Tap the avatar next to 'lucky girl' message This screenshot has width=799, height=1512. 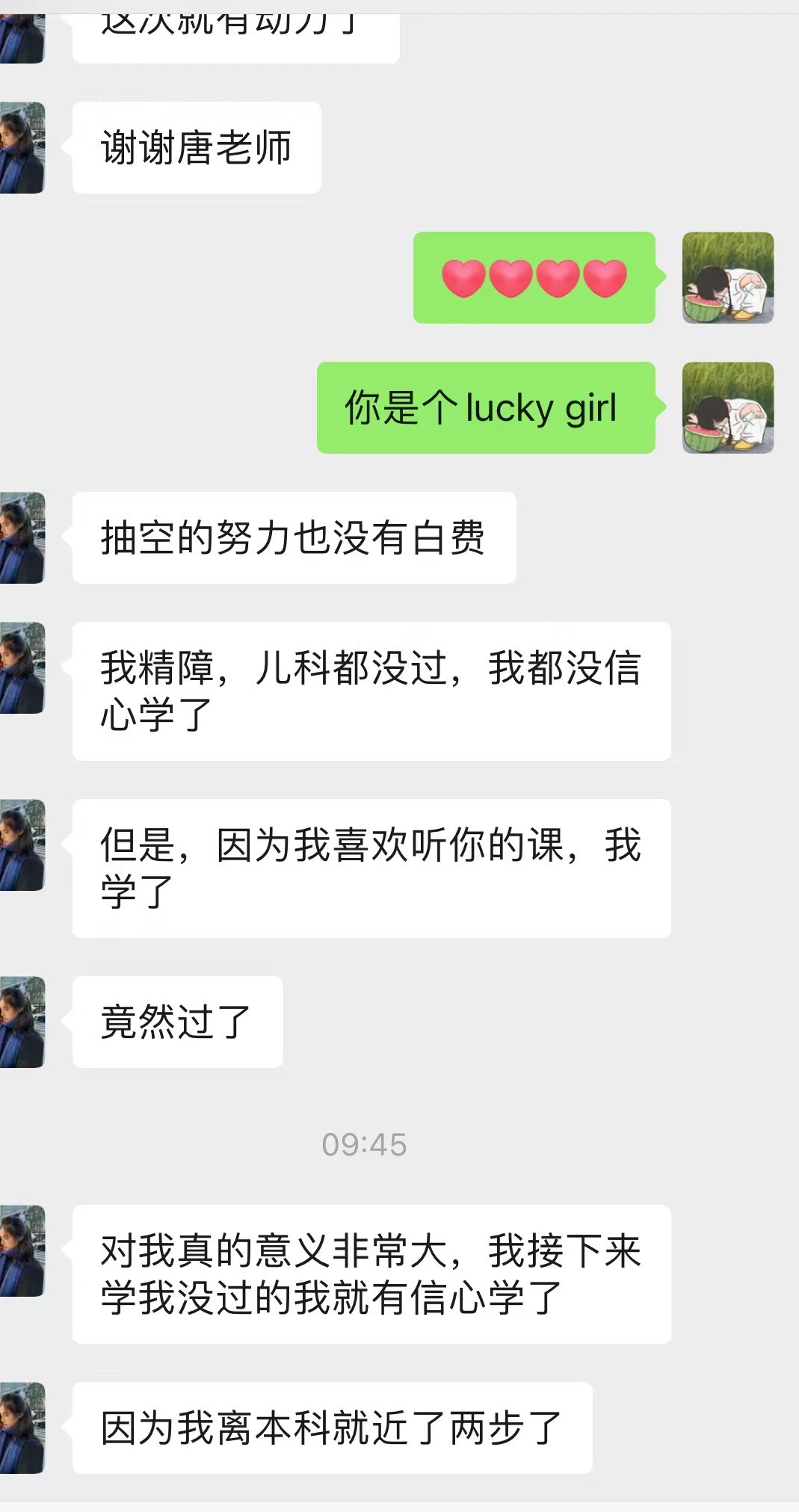[727, 407]
